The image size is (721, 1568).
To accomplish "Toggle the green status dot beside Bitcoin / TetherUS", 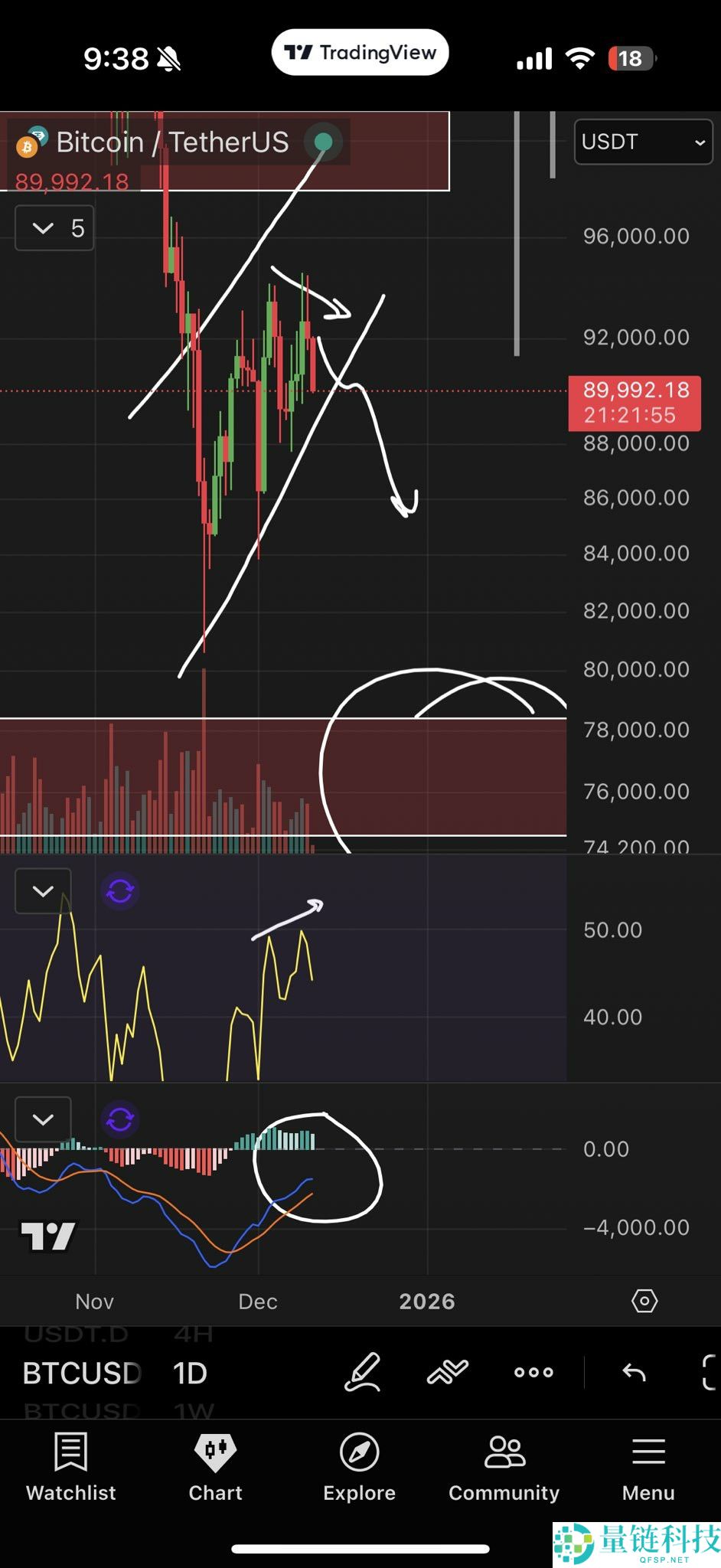I will point(322,142).
